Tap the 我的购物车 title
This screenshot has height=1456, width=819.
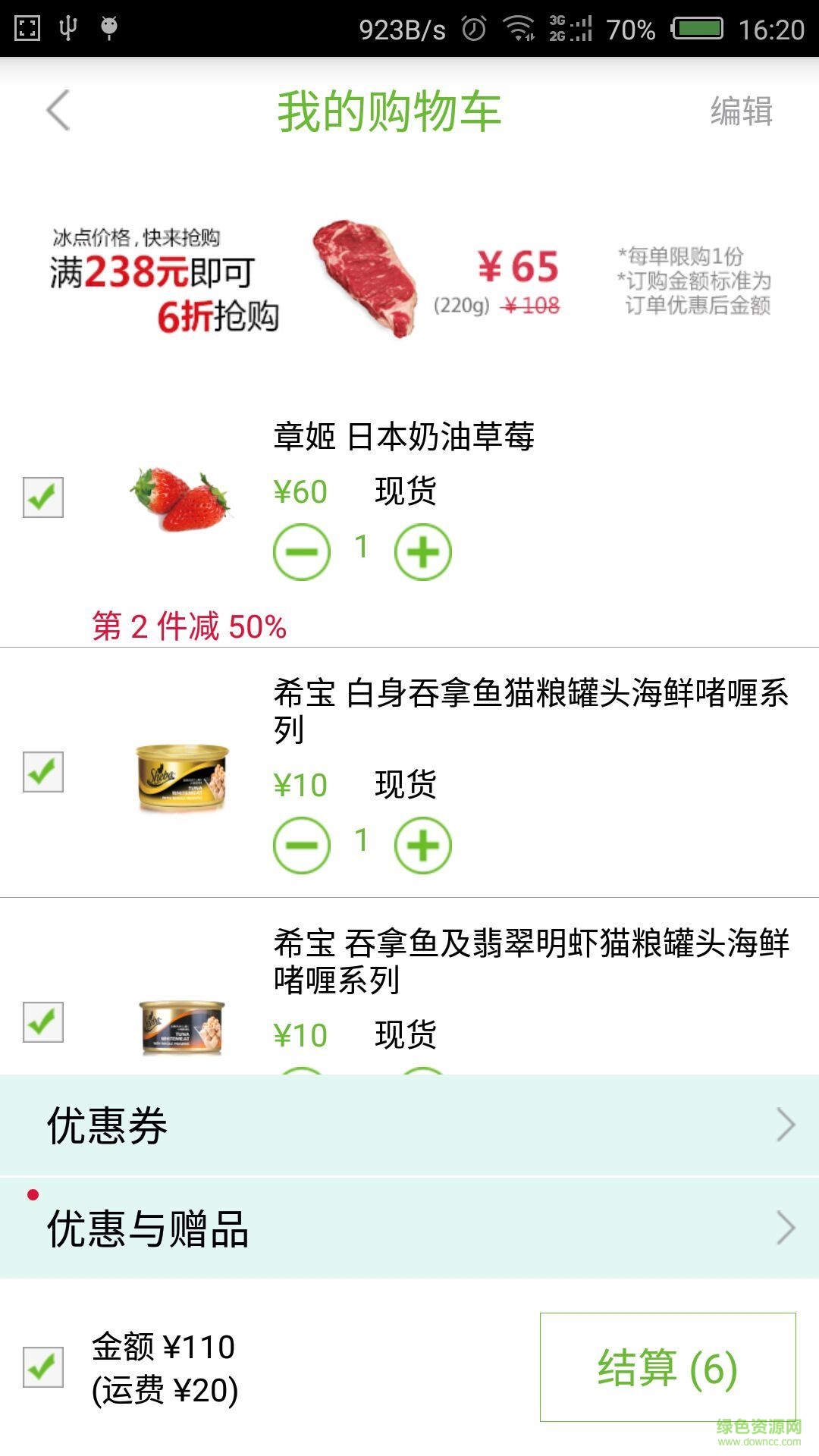[x=388, y=110]
